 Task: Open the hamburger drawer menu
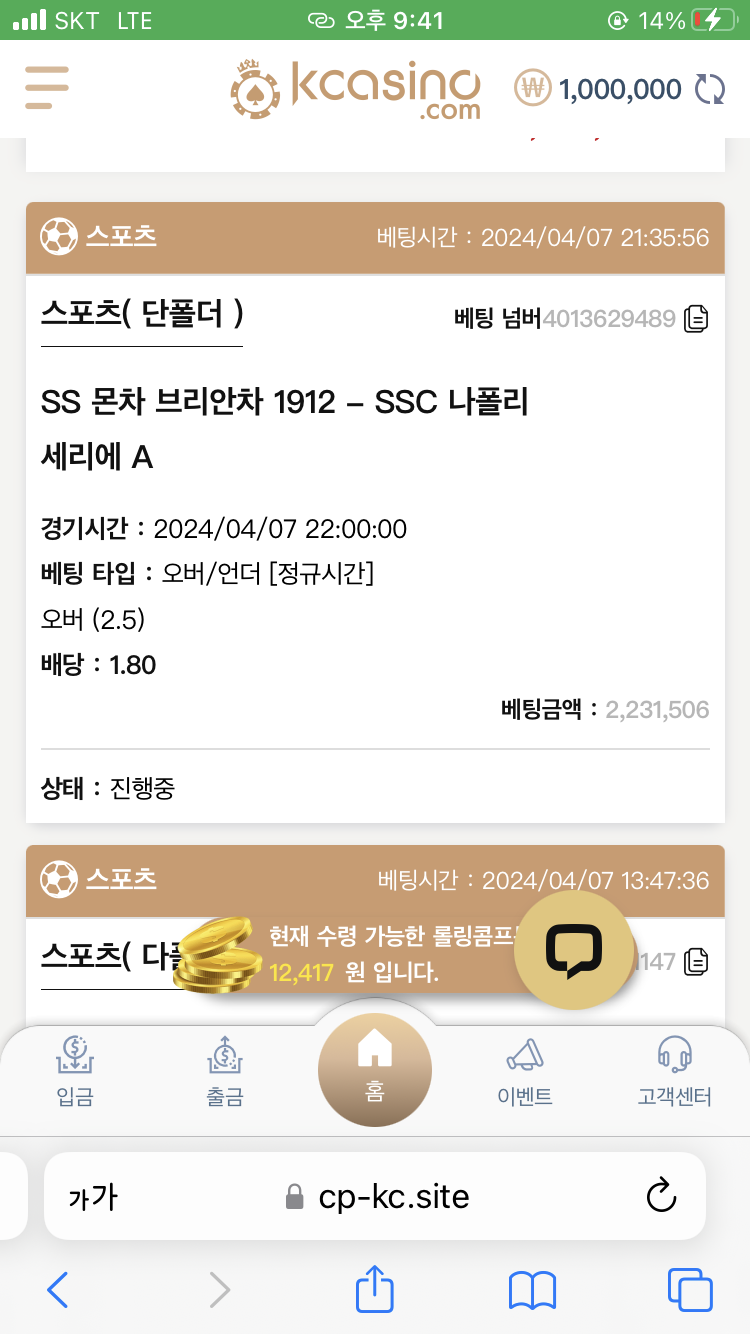click(47, 88)
